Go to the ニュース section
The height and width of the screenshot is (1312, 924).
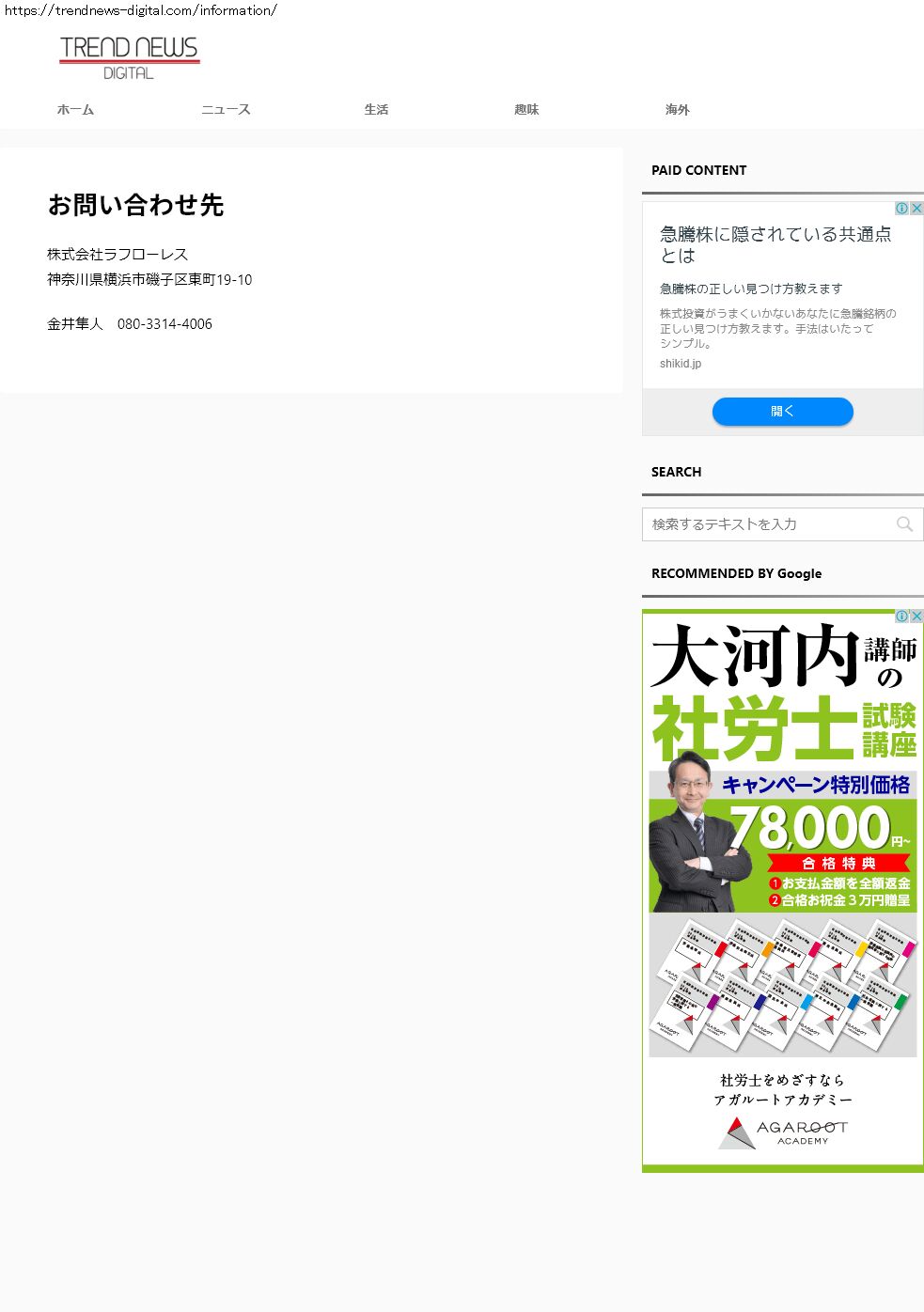pyautogui.click(x=226, y=110)
